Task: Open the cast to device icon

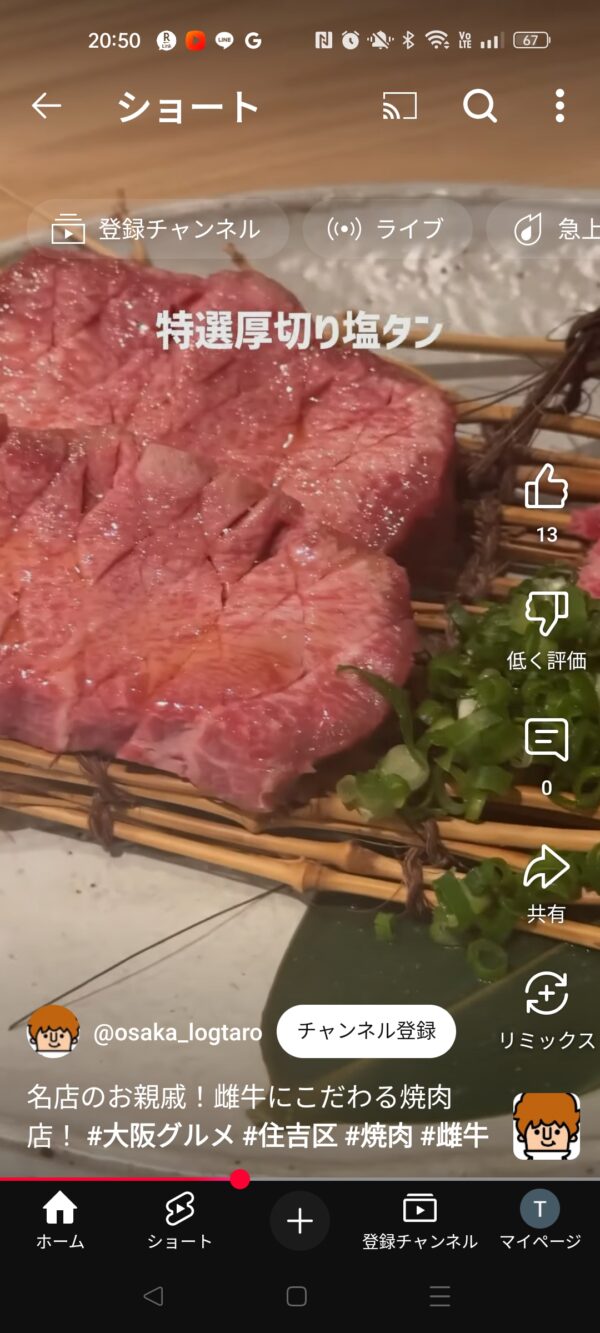Action: (400, 106)
